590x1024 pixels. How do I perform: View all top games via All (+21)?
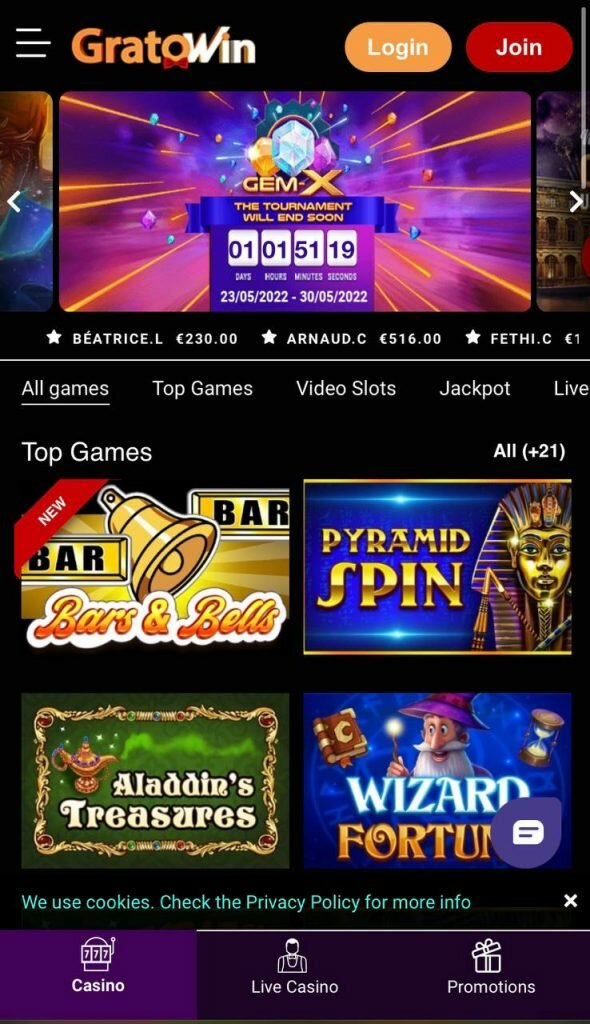529,451
